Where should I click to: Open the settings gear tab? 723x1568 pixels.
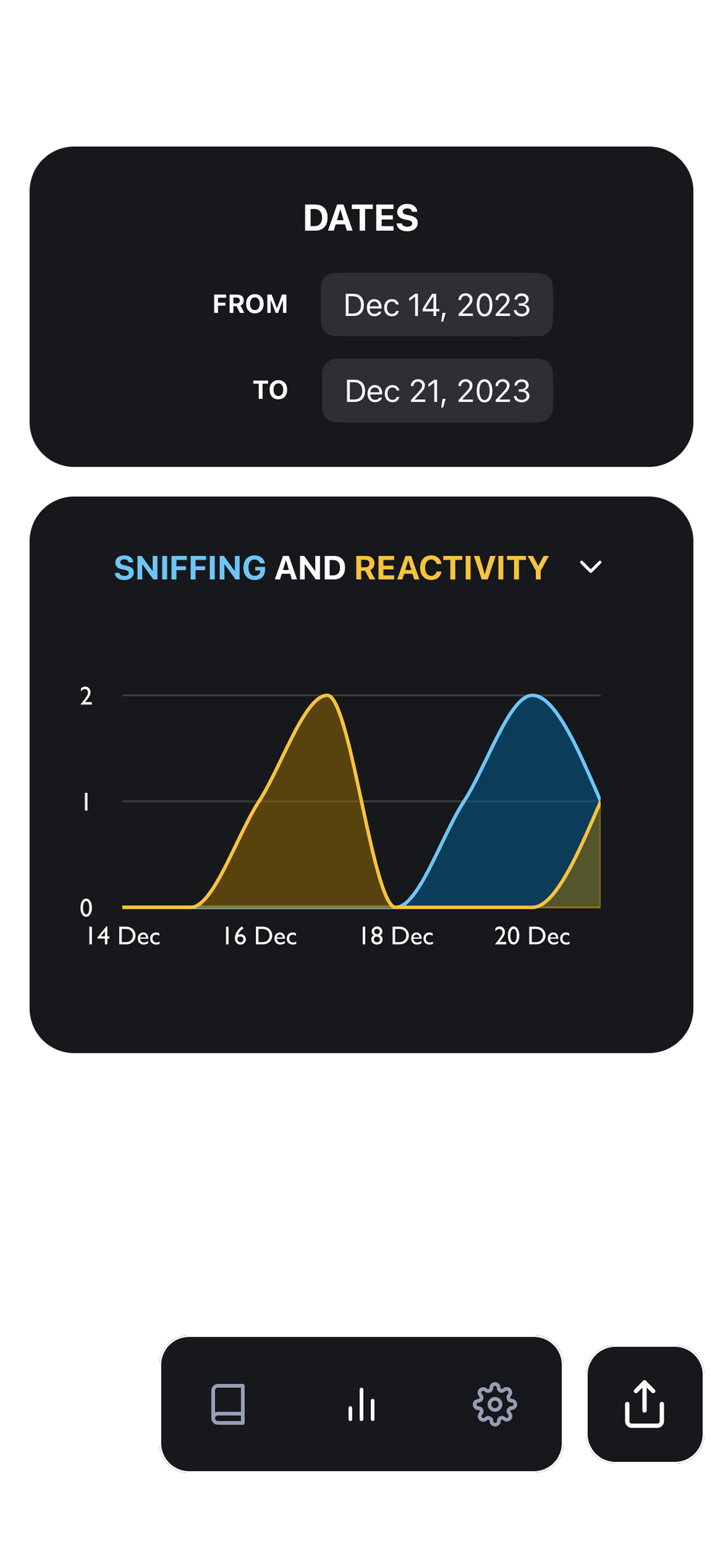pyautogui.click(x=495, y=1404)
